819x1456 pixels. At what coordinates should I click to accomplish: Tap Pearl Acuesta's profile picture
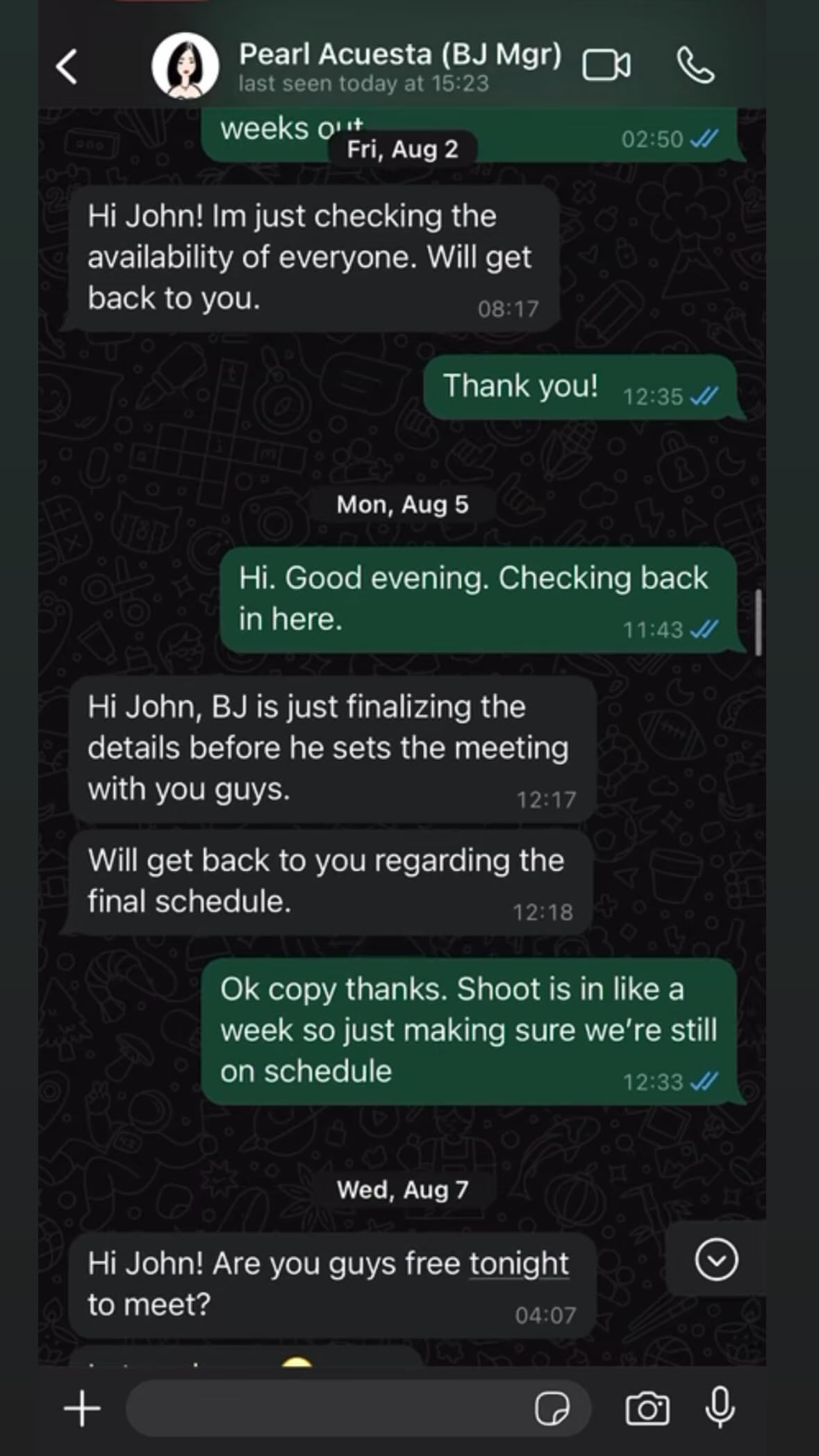185,66
